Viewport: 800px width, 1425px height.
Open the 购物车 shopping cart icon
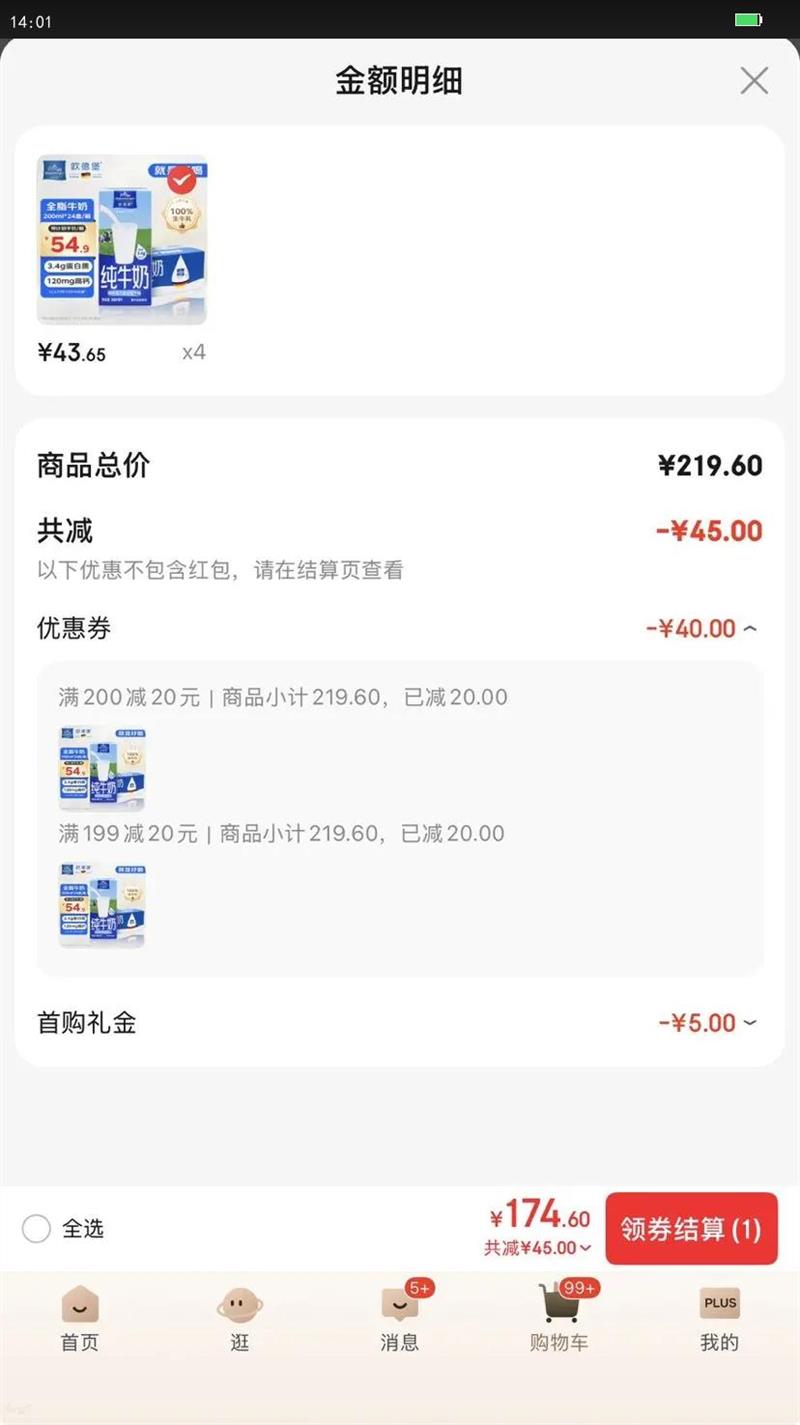[557, 1305]
